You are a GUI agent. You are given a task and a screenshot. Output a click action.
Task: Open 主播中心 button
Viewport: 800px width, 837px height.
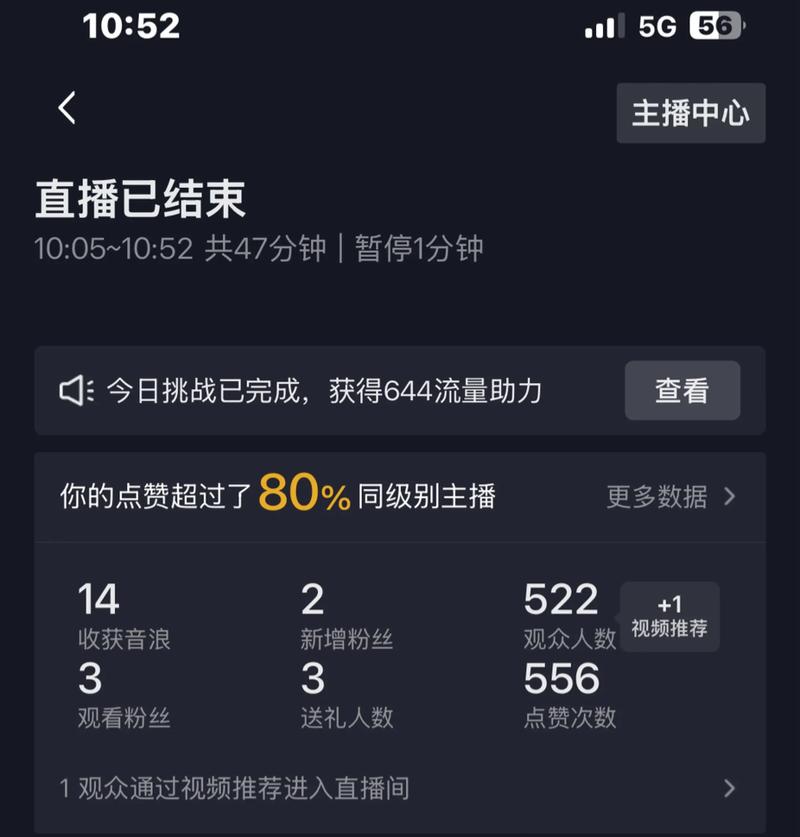(x=690, y=113)
